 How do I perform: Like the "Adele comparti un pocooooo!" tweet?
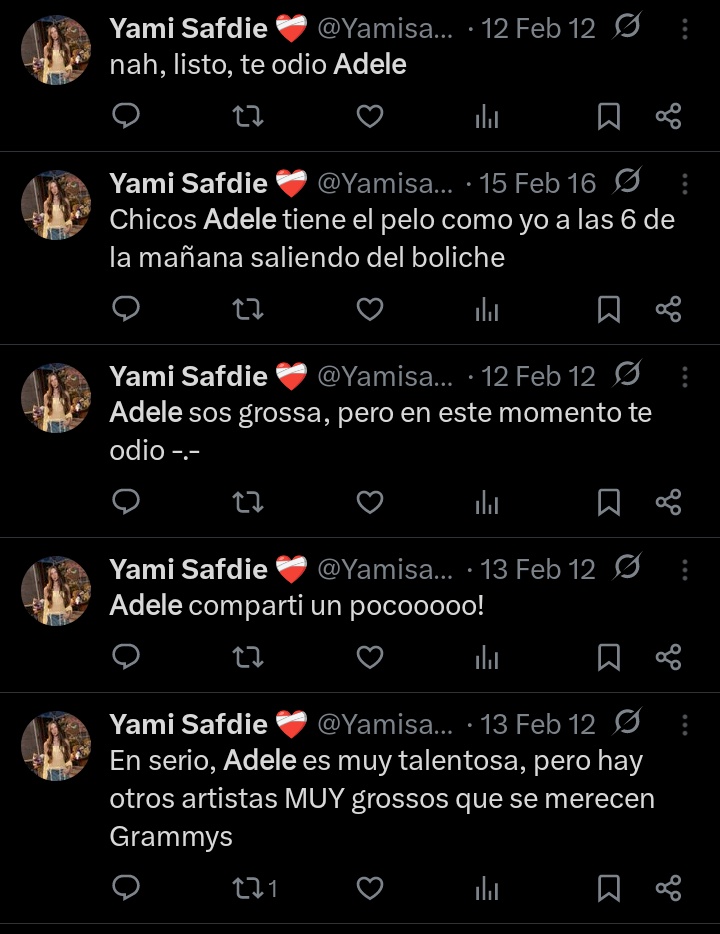click(x=370, y=657)
